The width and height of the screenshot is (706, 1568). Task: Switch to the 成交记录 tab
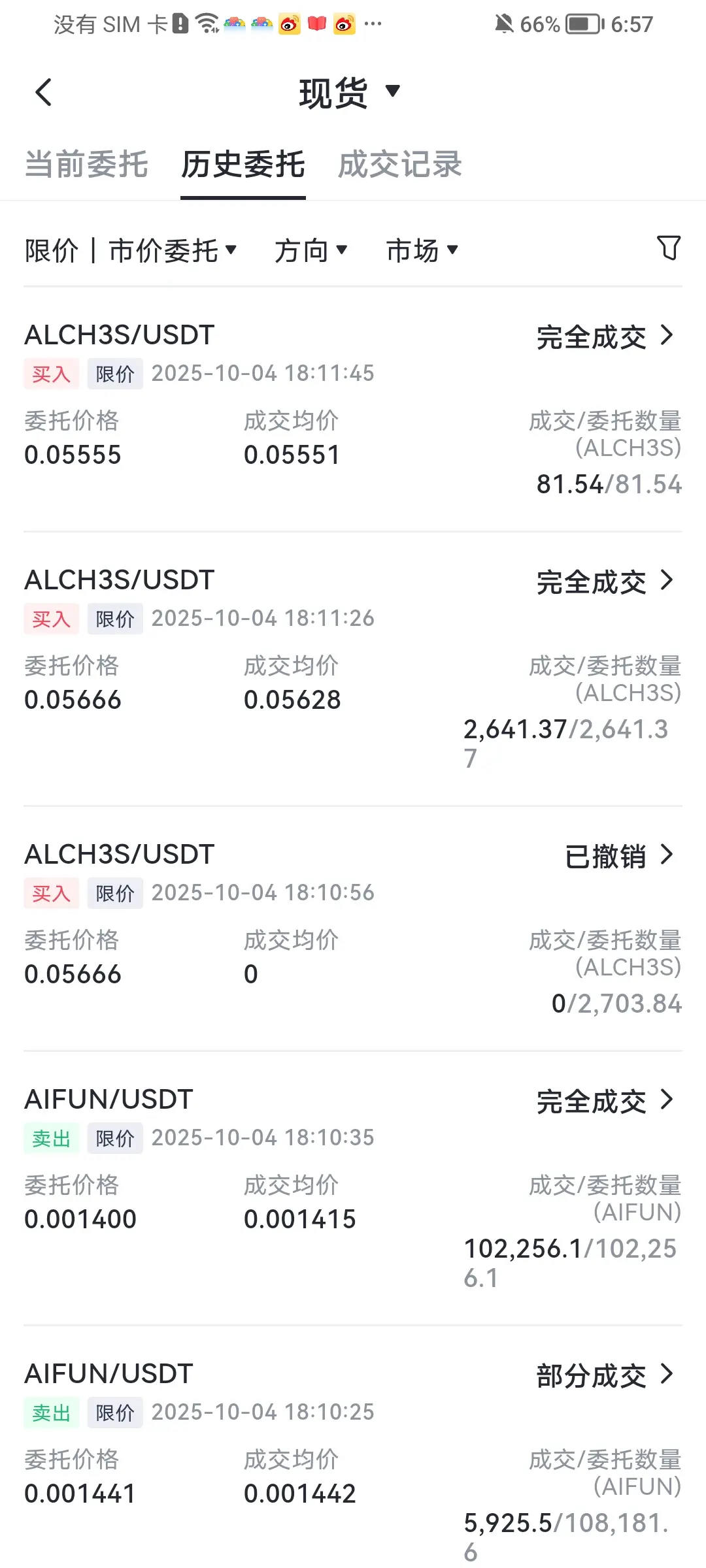click(x=399, y=164)
